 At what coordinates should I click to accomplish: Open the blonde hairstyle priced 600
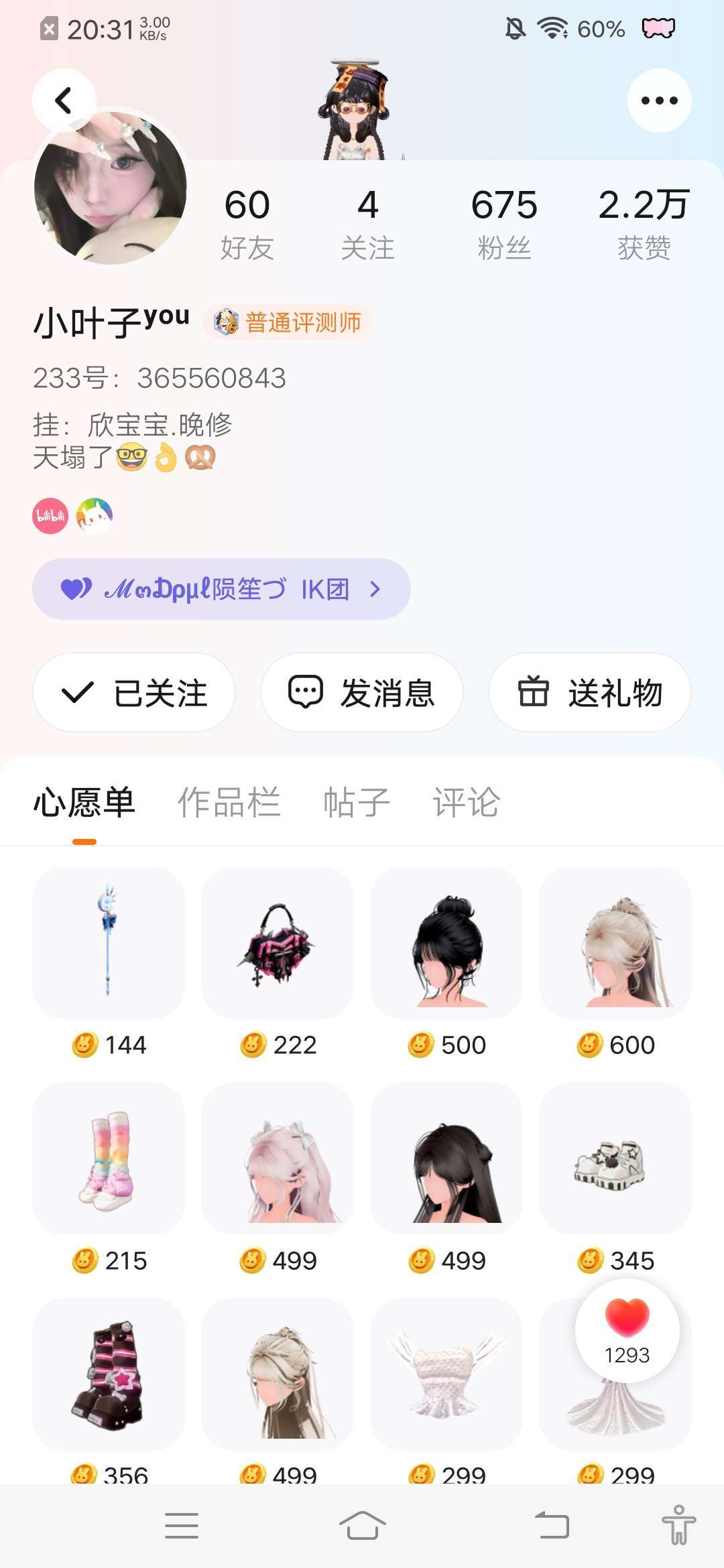coord(615,943)
